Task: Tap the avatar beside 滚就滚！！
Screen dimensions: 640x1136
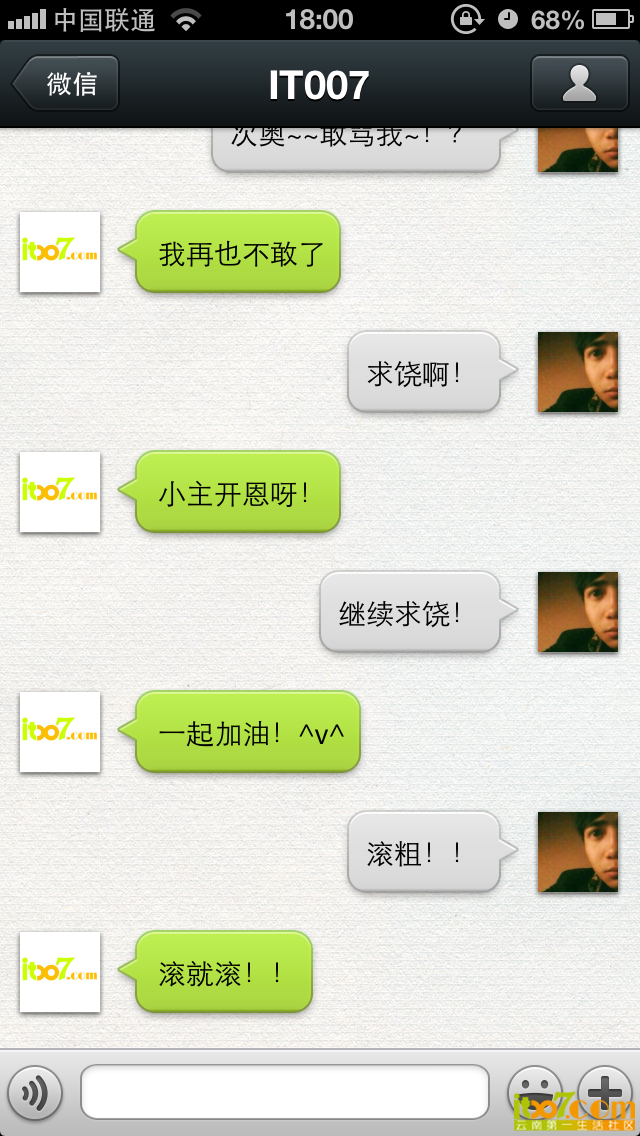Action: (x=60, y=972)
